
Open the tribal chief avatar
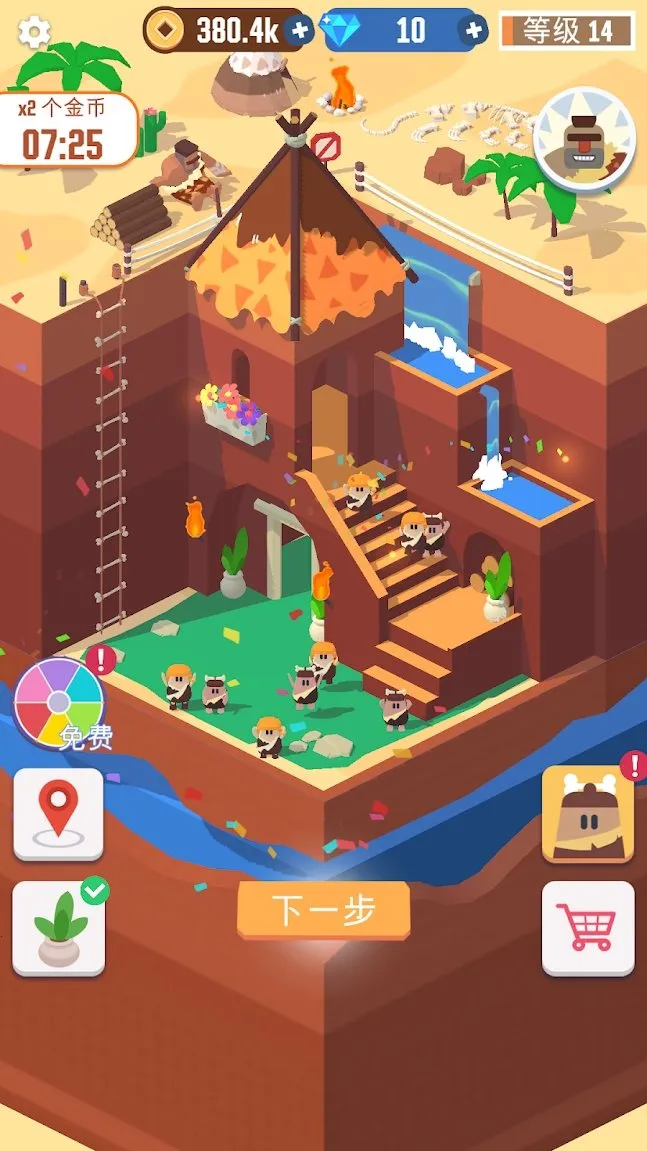tap(584, 139)
